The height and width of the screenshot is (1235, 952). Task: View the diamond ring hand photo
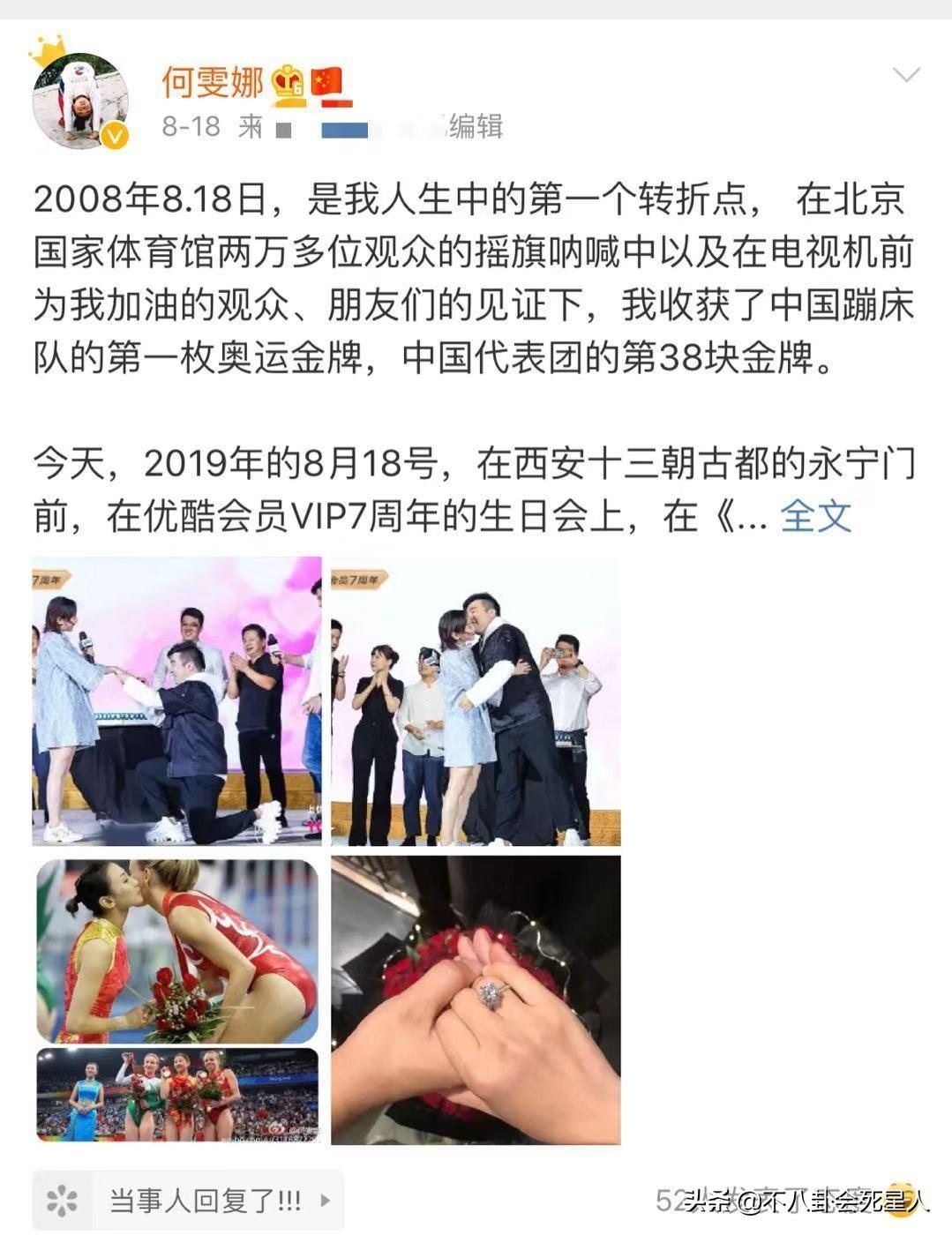(x=476, y=999)
